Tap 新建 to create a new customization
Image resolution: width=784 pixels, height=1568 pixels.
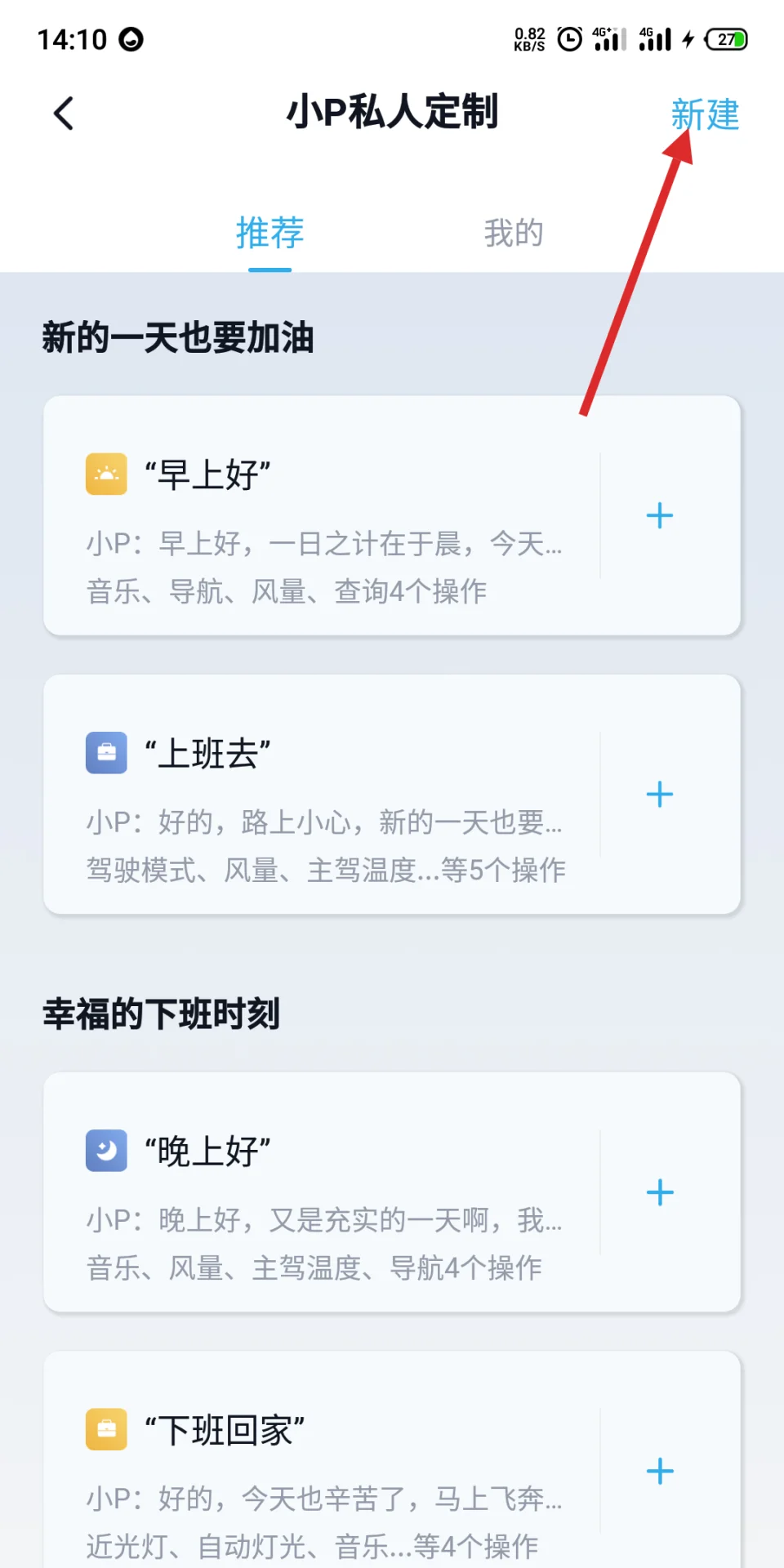click(705, 114)
